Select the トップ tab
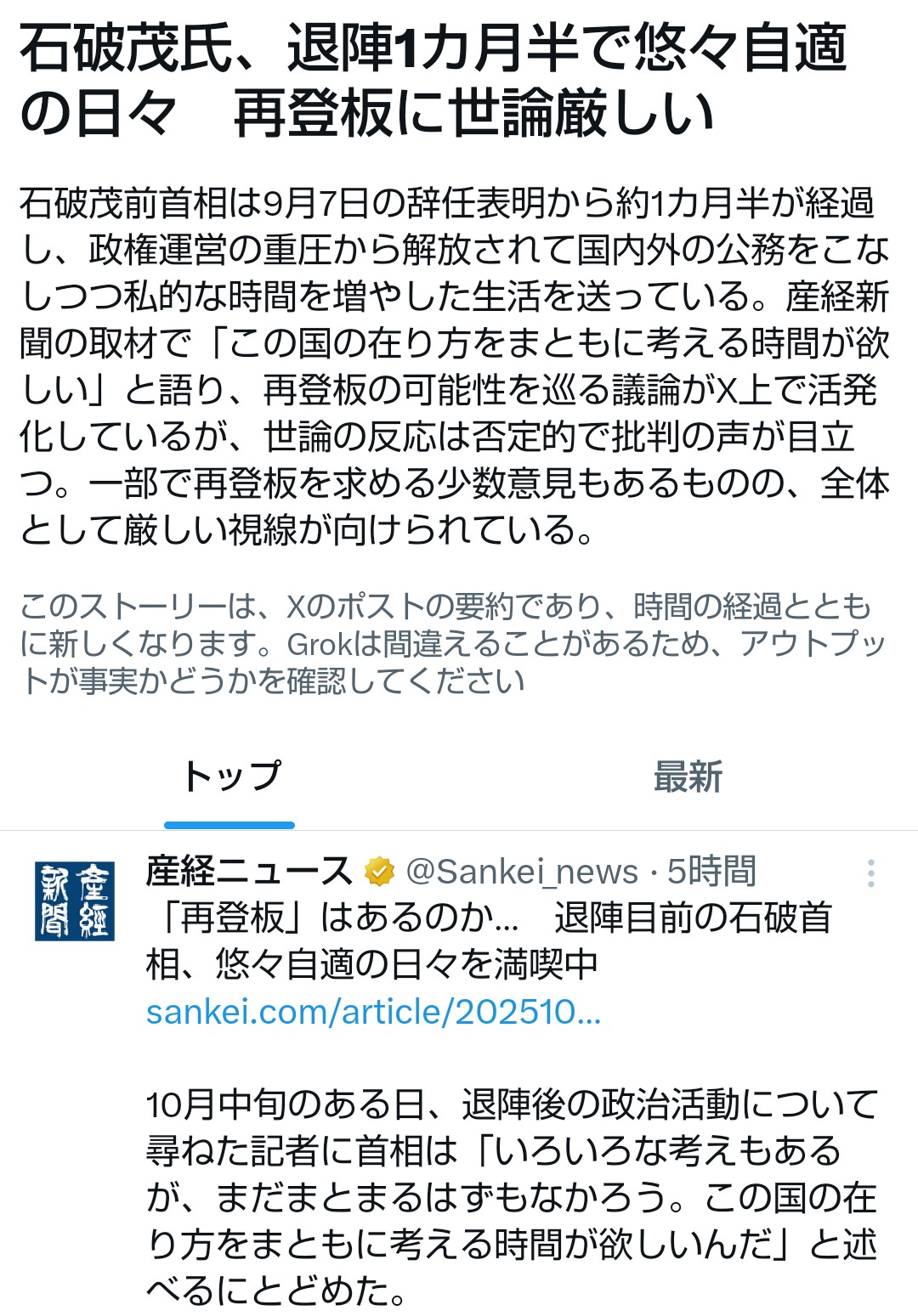Viewport: 918px width, 1316px height. pos(229,777)
